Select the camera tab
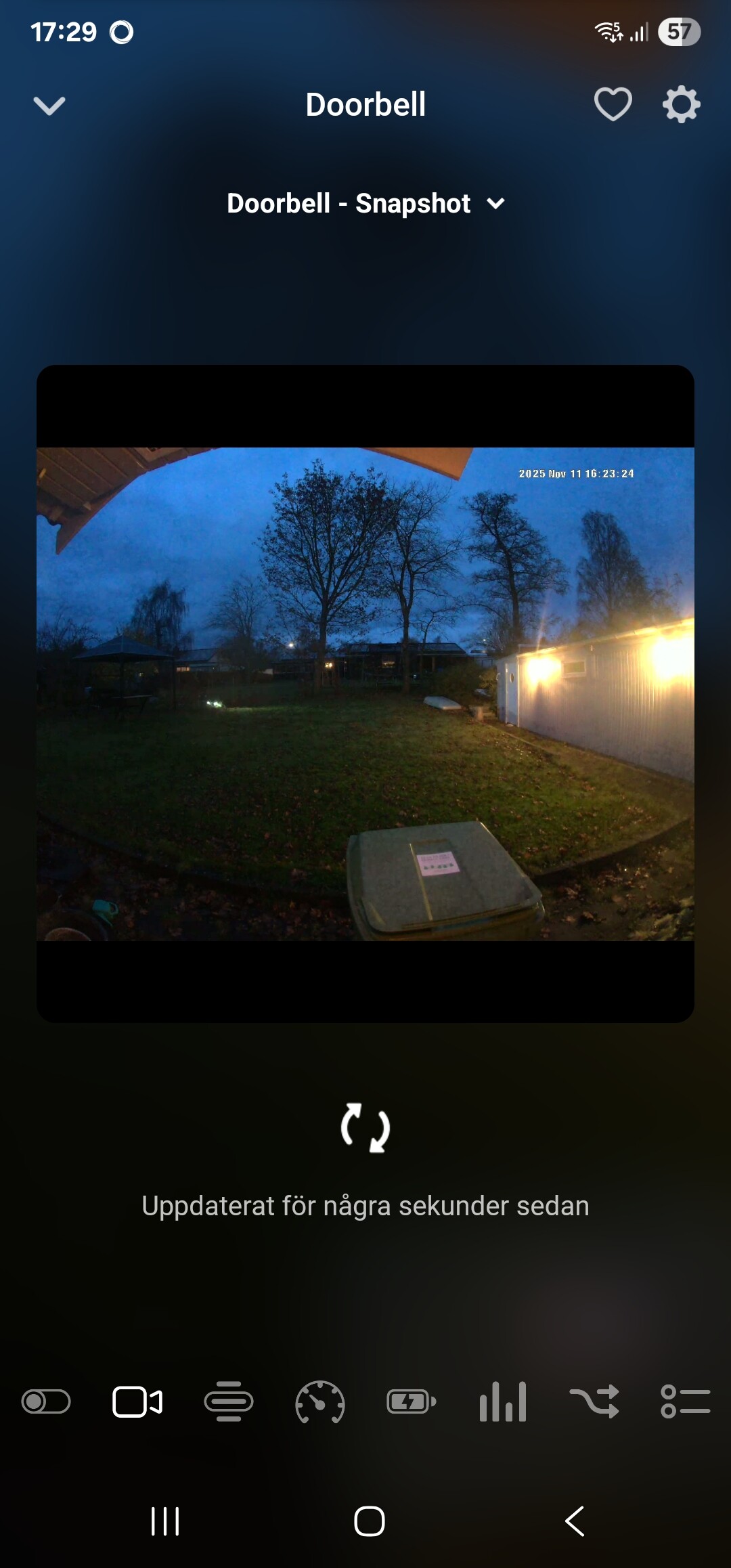This screenshot has height=1568, width=731. [137, 1401]
